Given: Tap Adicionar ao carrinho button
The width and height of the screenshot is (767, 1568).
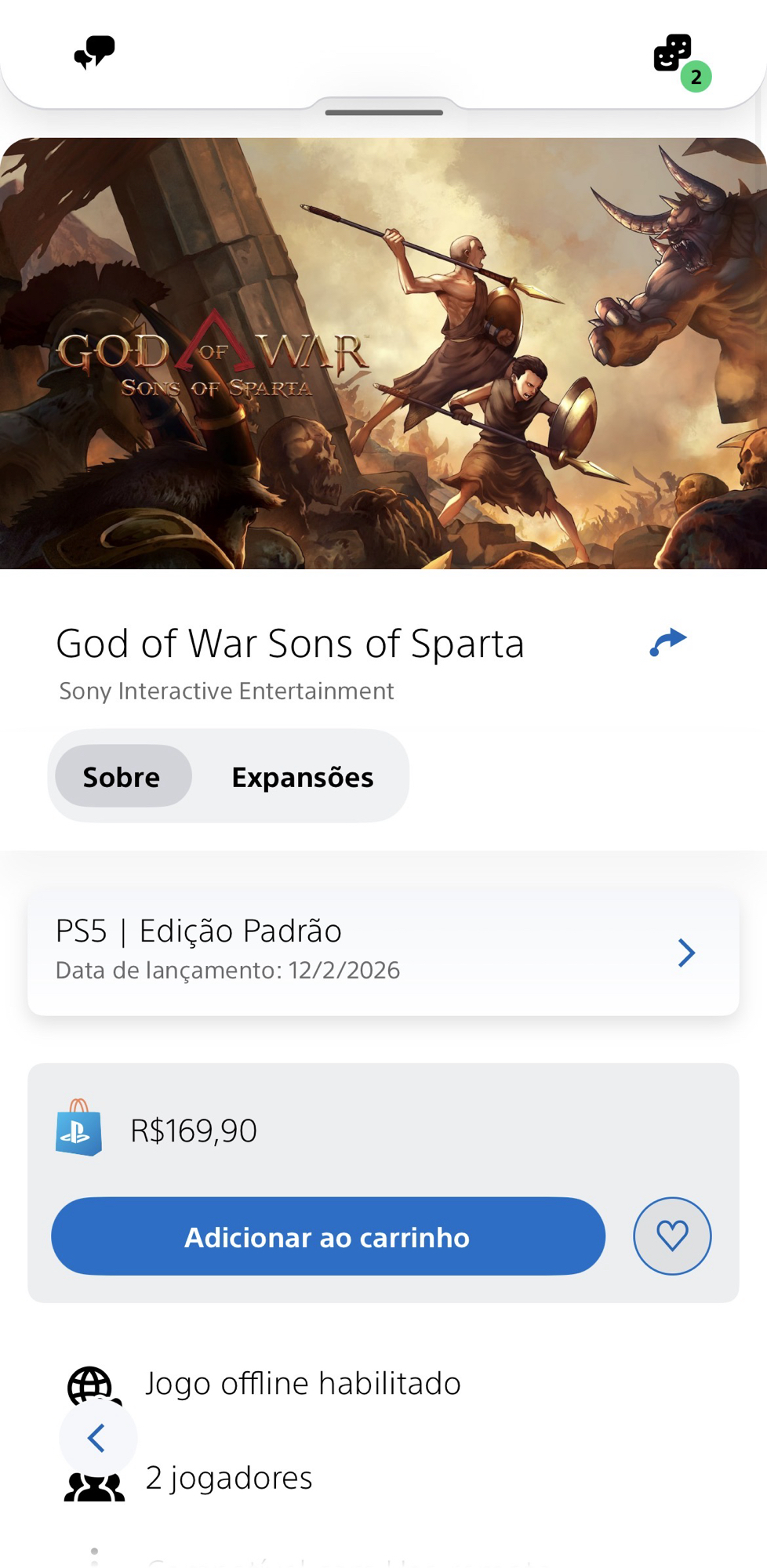Looking at the screenshot, I should pos(328,1236).
